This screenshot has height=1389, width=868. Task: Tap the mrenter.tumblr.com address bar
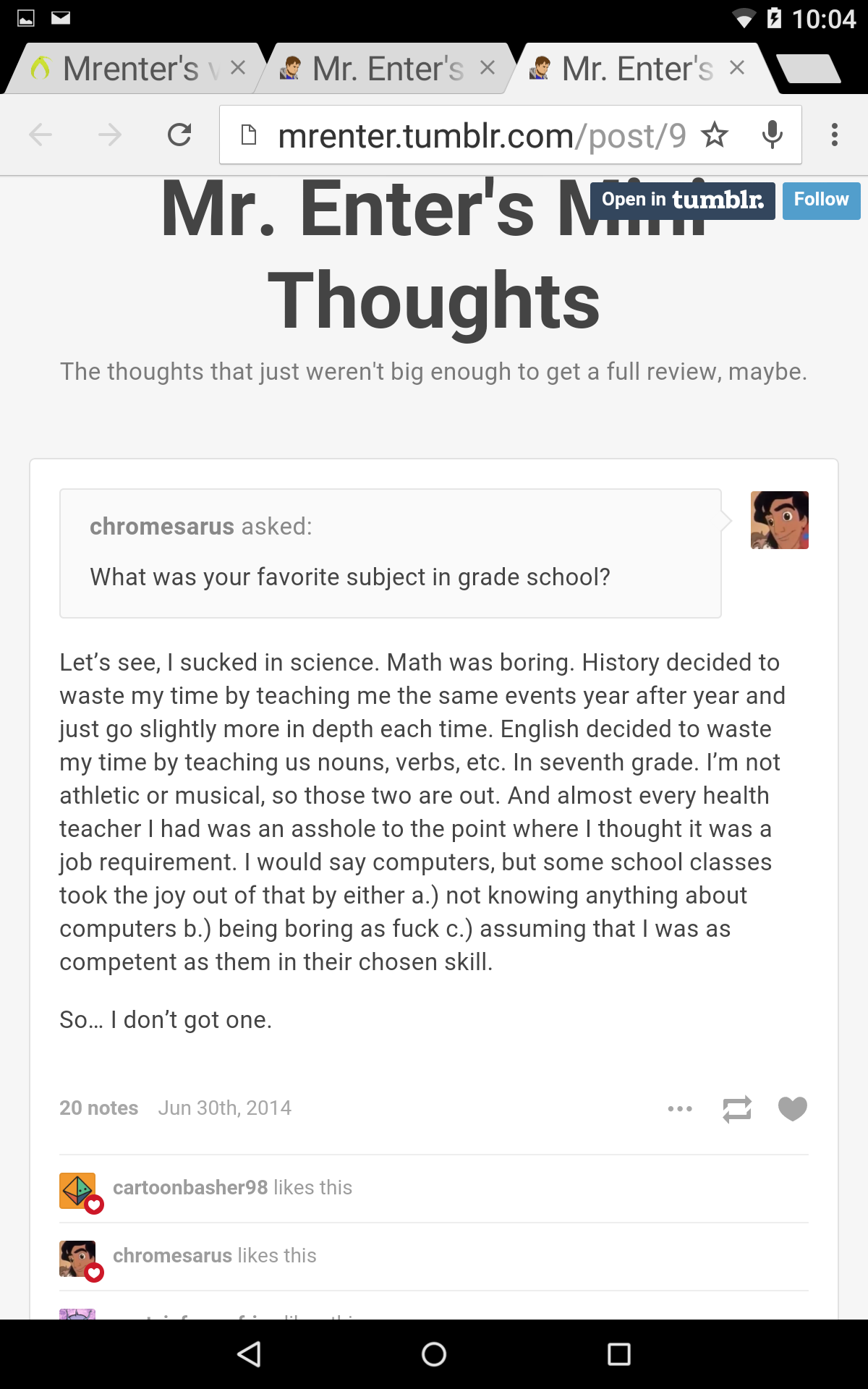click(482, 135)
